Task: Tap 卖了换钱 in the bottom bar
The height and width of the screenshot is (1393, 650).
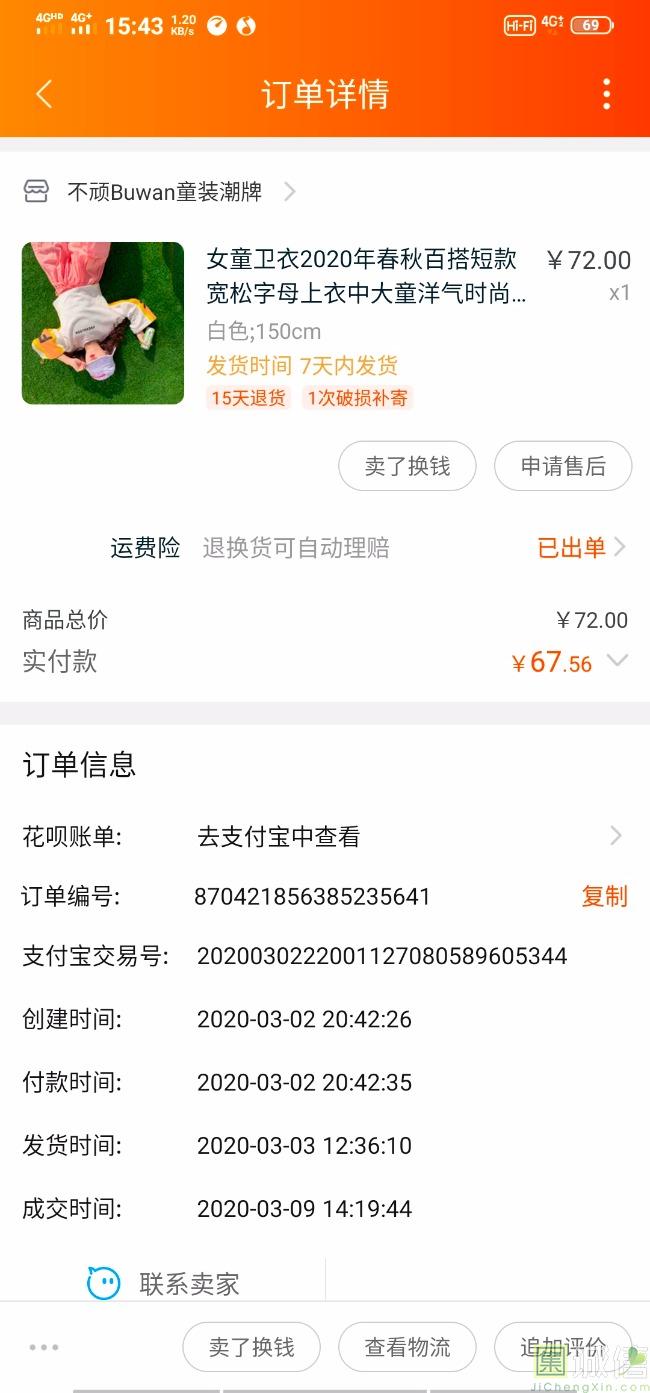Action: tap(251, 1347)
